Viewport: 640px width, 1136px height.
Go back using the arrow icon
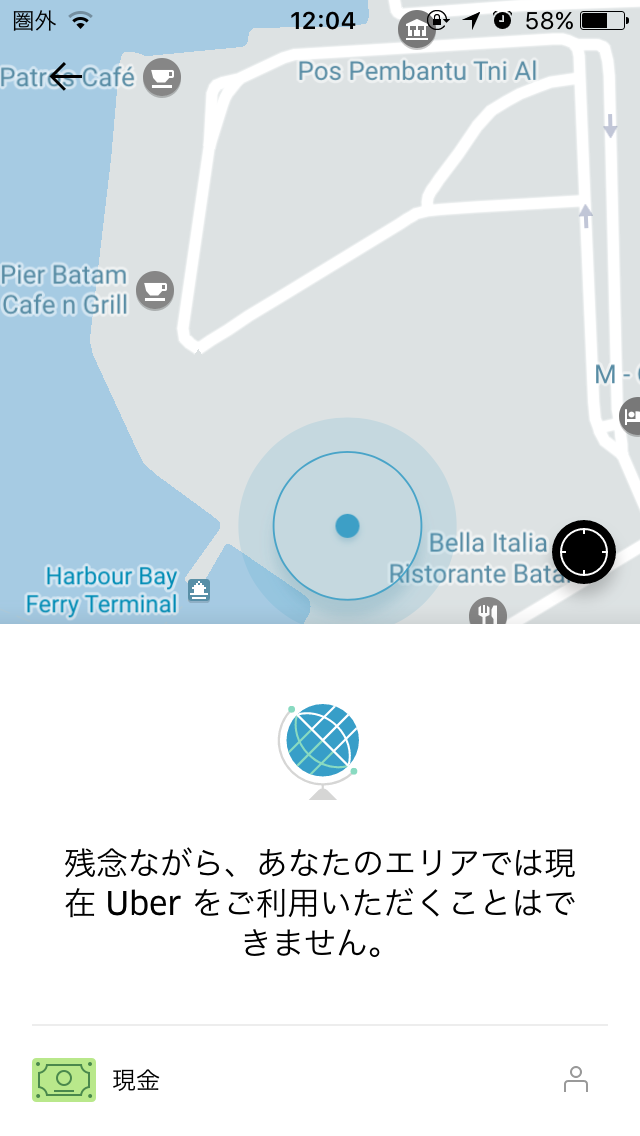click(66, 76)
